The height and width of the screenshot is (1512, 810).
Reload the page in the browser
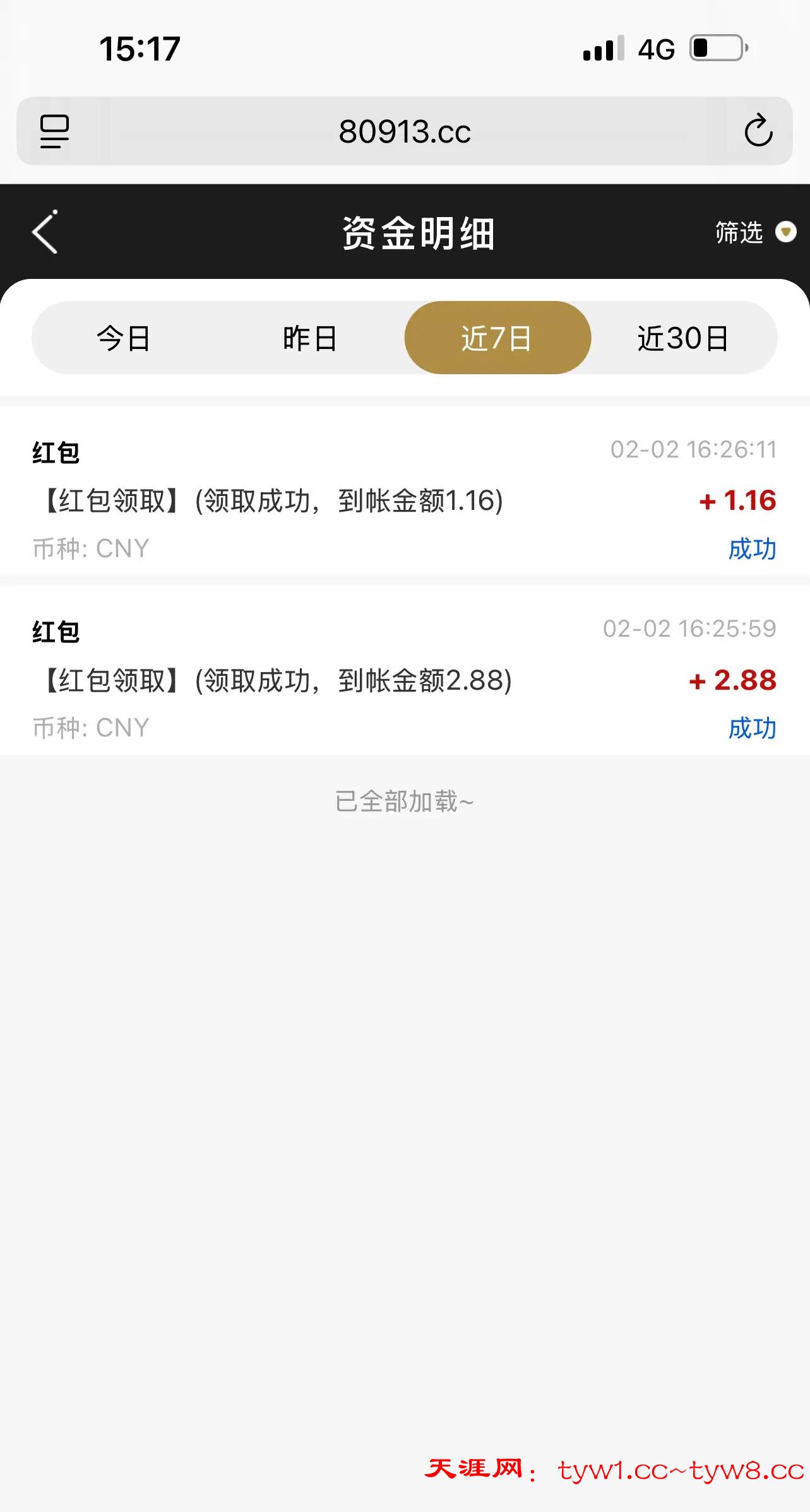[758, 131]
